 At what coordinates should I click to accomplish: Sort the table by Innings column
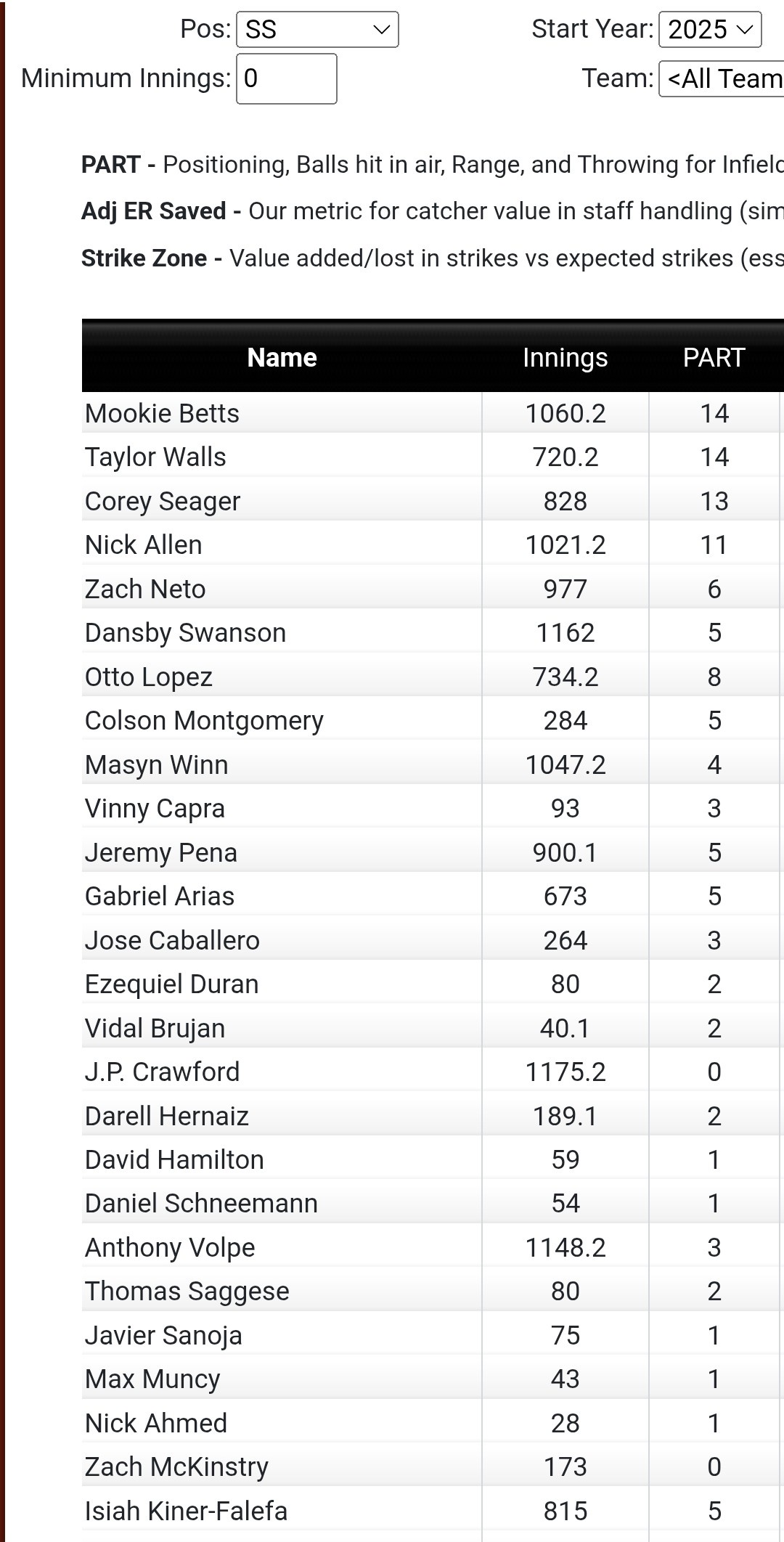click(565, 357)
